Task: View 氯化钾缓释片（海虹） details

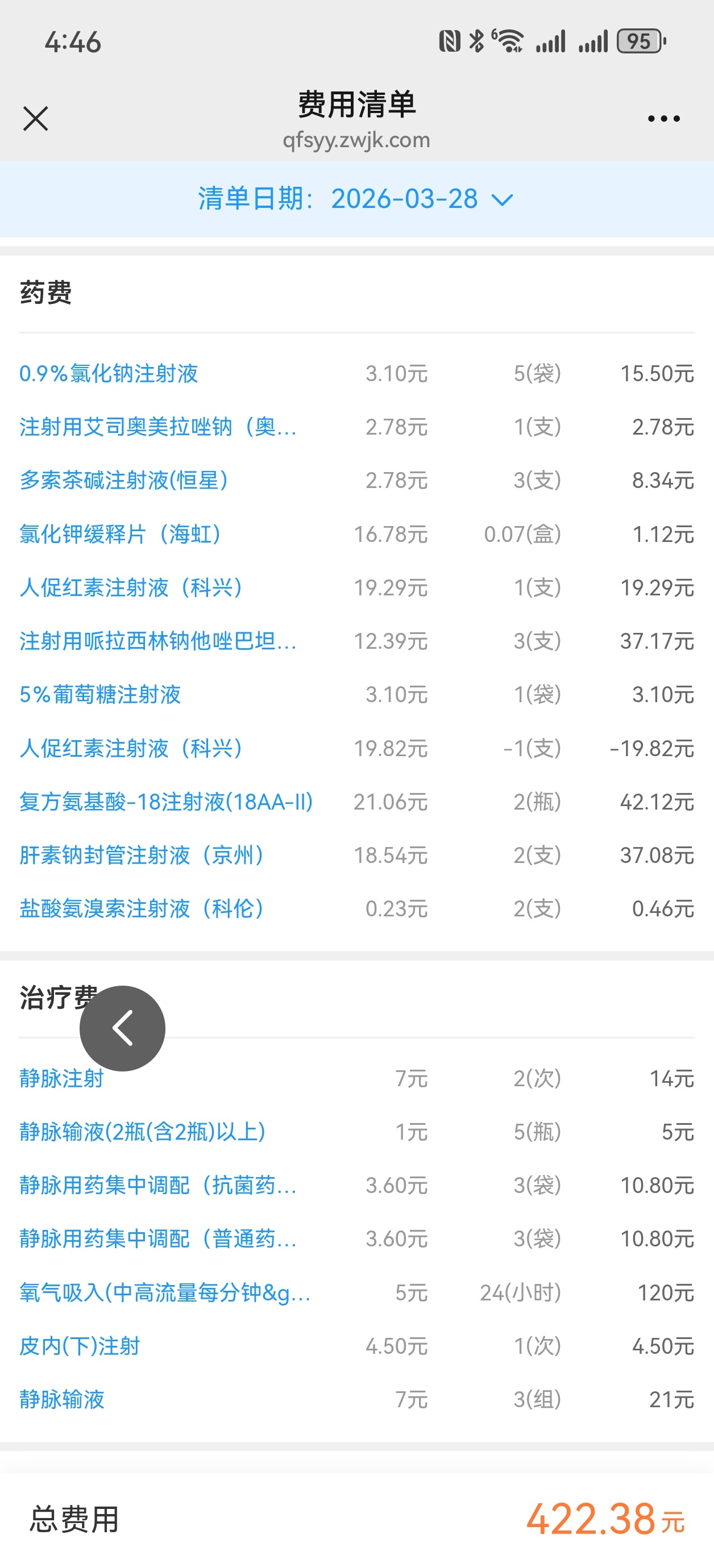Action: (x=121, y=535)
